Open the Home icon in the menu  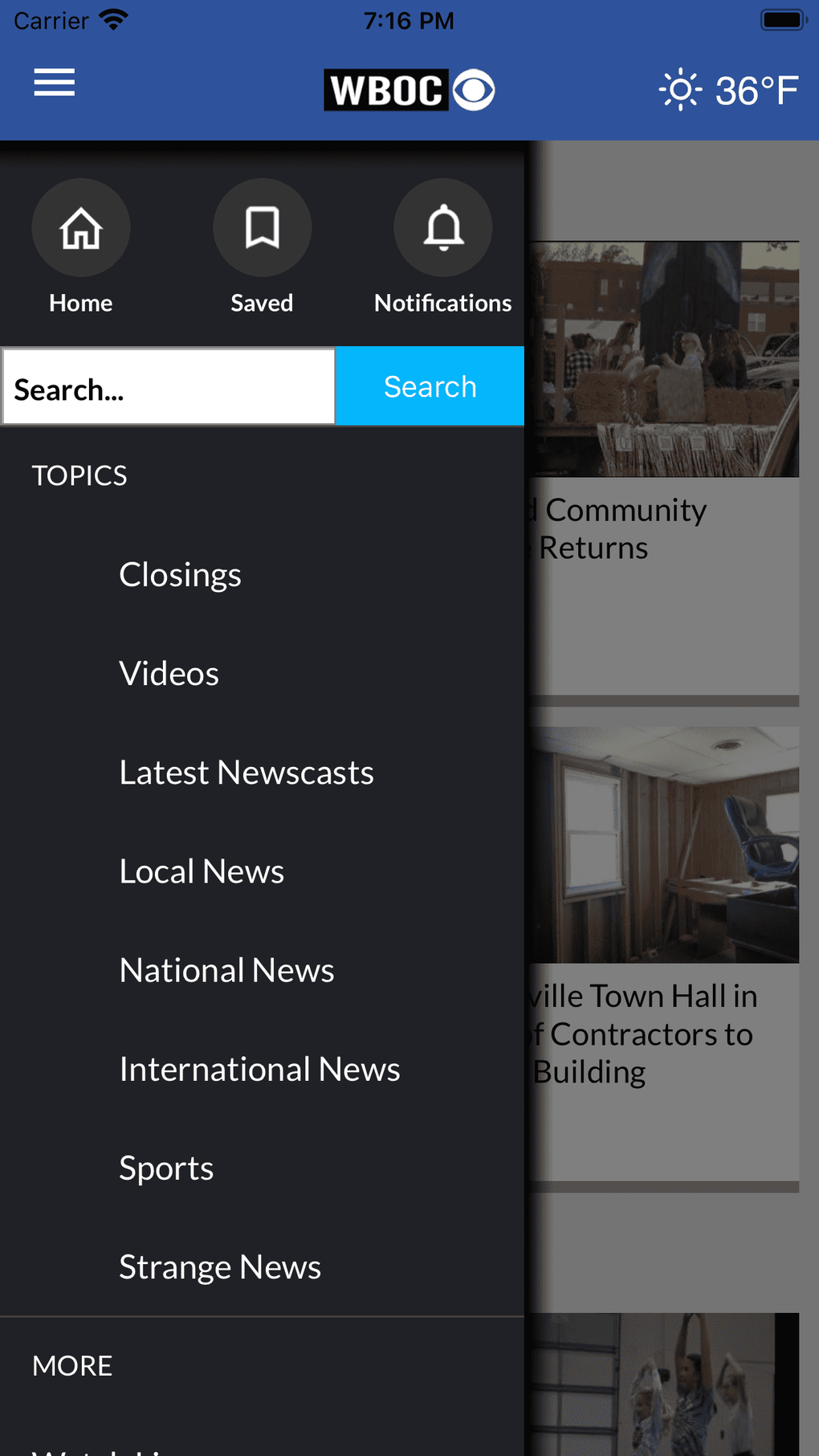click(x=80, y=227)
